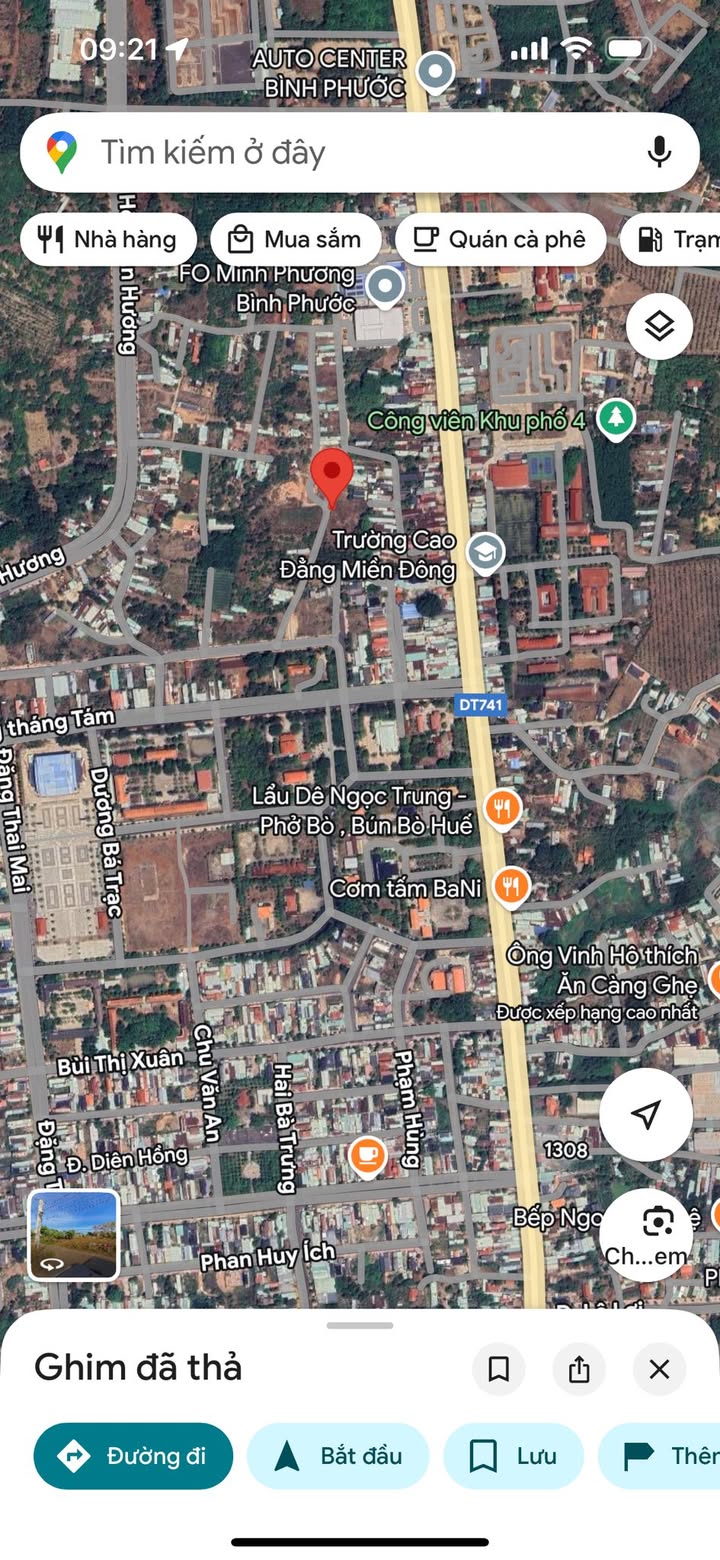The height and width of the screenshot is (1560, 720).
Task: Start navigation with 'Bắt đầu'
Action: pyautogui.click(x=338, y=1456)
